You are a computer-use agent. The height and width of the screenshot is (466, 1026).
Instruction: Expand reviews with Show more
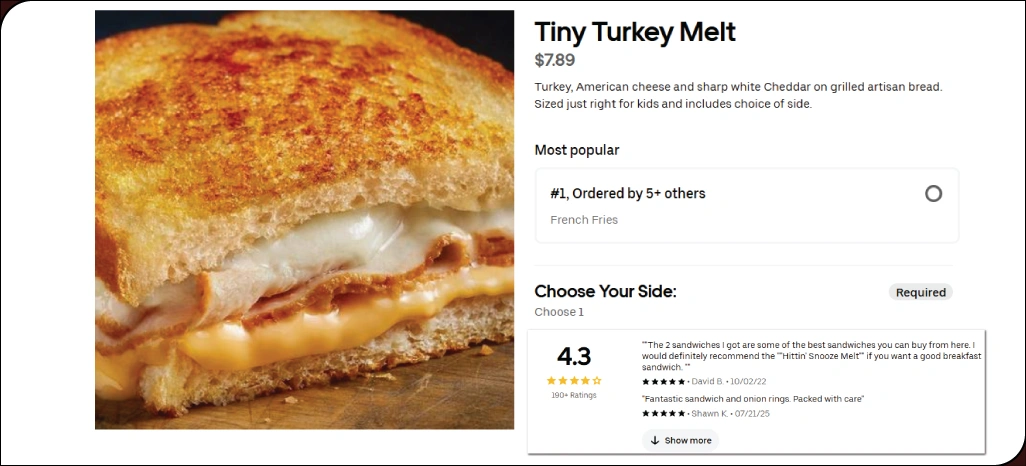tap(680, 440)
